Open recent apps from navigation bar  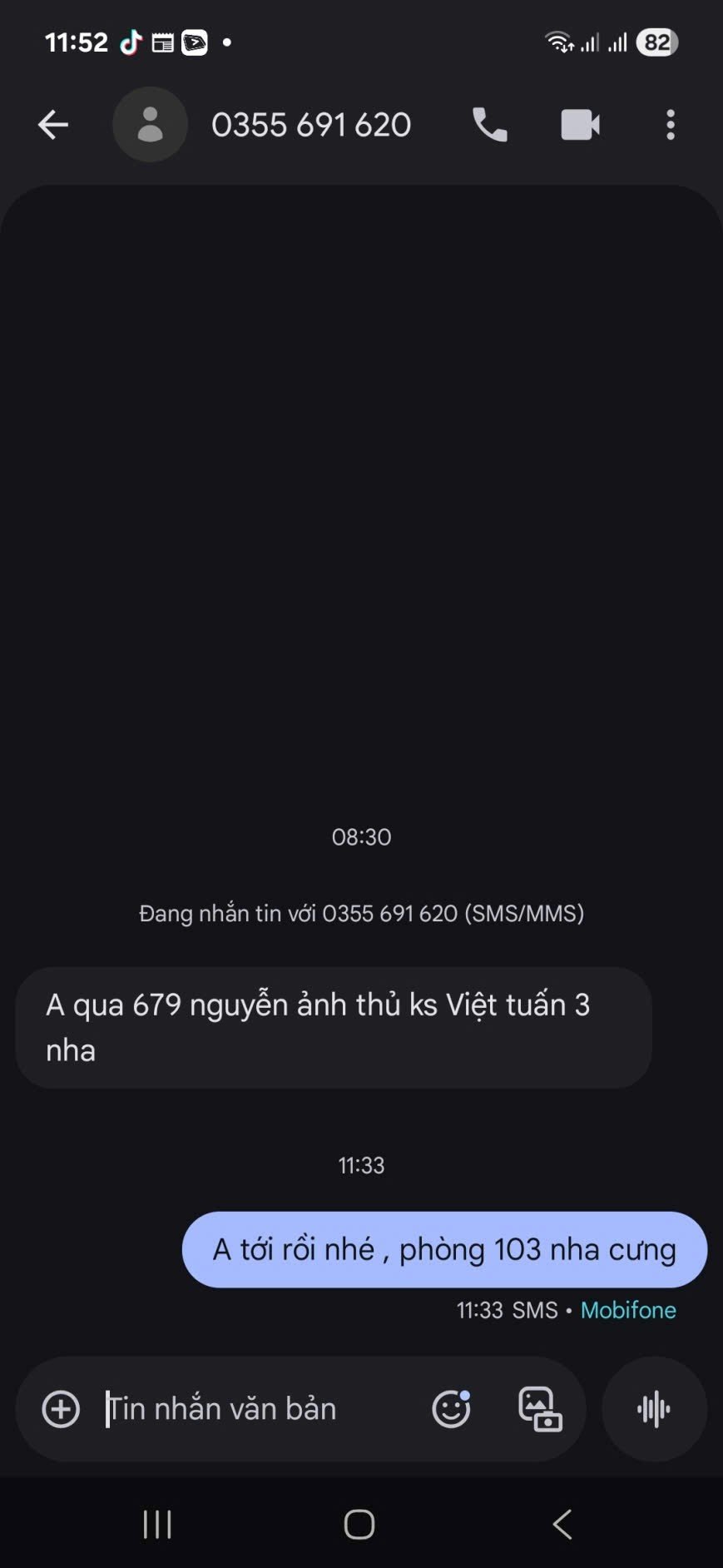tap(157, 1525)
